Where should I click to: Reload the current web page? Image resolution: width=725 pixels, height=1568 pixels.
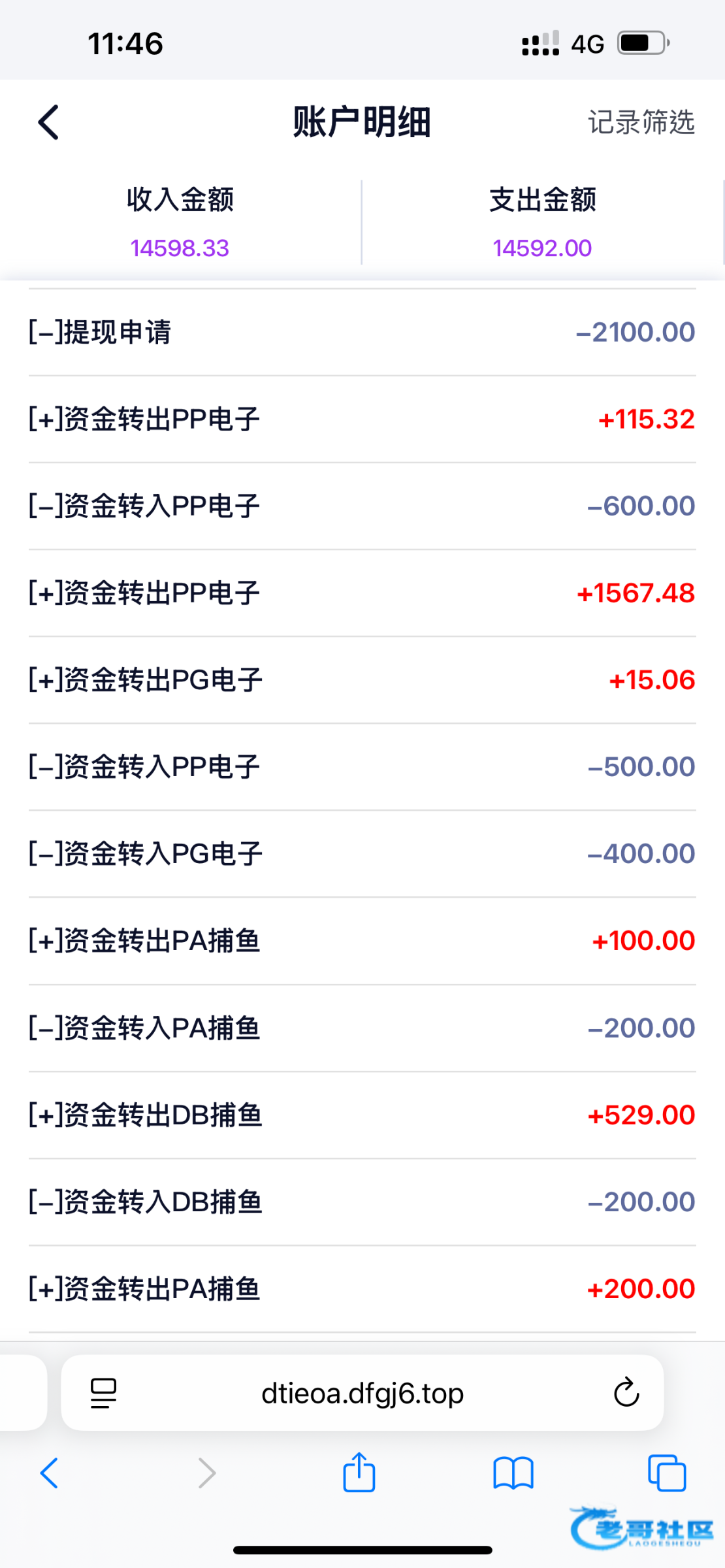[626, 1392]
